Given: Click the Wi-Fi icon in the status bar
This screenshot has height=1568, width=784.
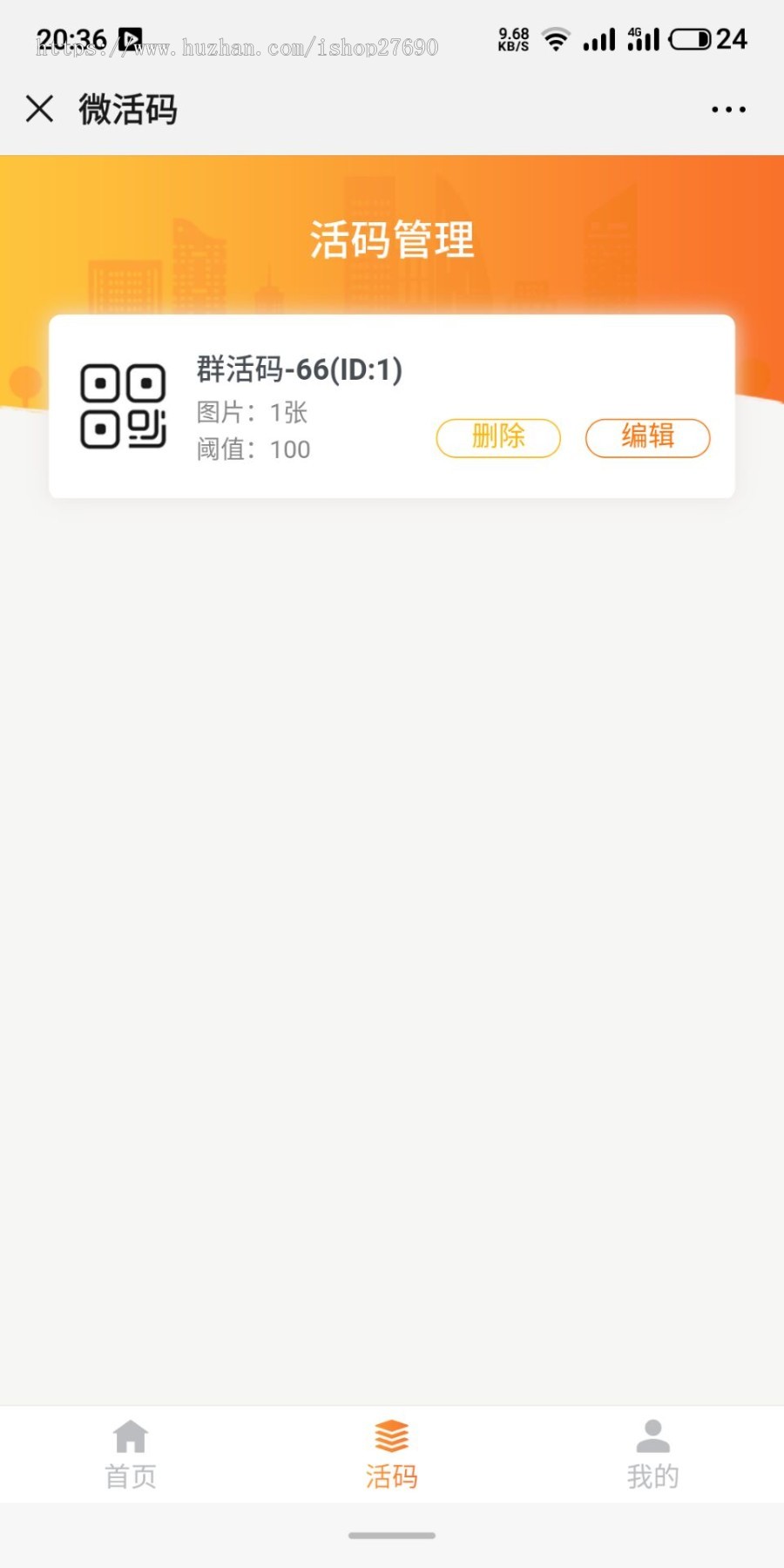Looking at the screenshot, I should pyautogui.click(x=555, y=38).
